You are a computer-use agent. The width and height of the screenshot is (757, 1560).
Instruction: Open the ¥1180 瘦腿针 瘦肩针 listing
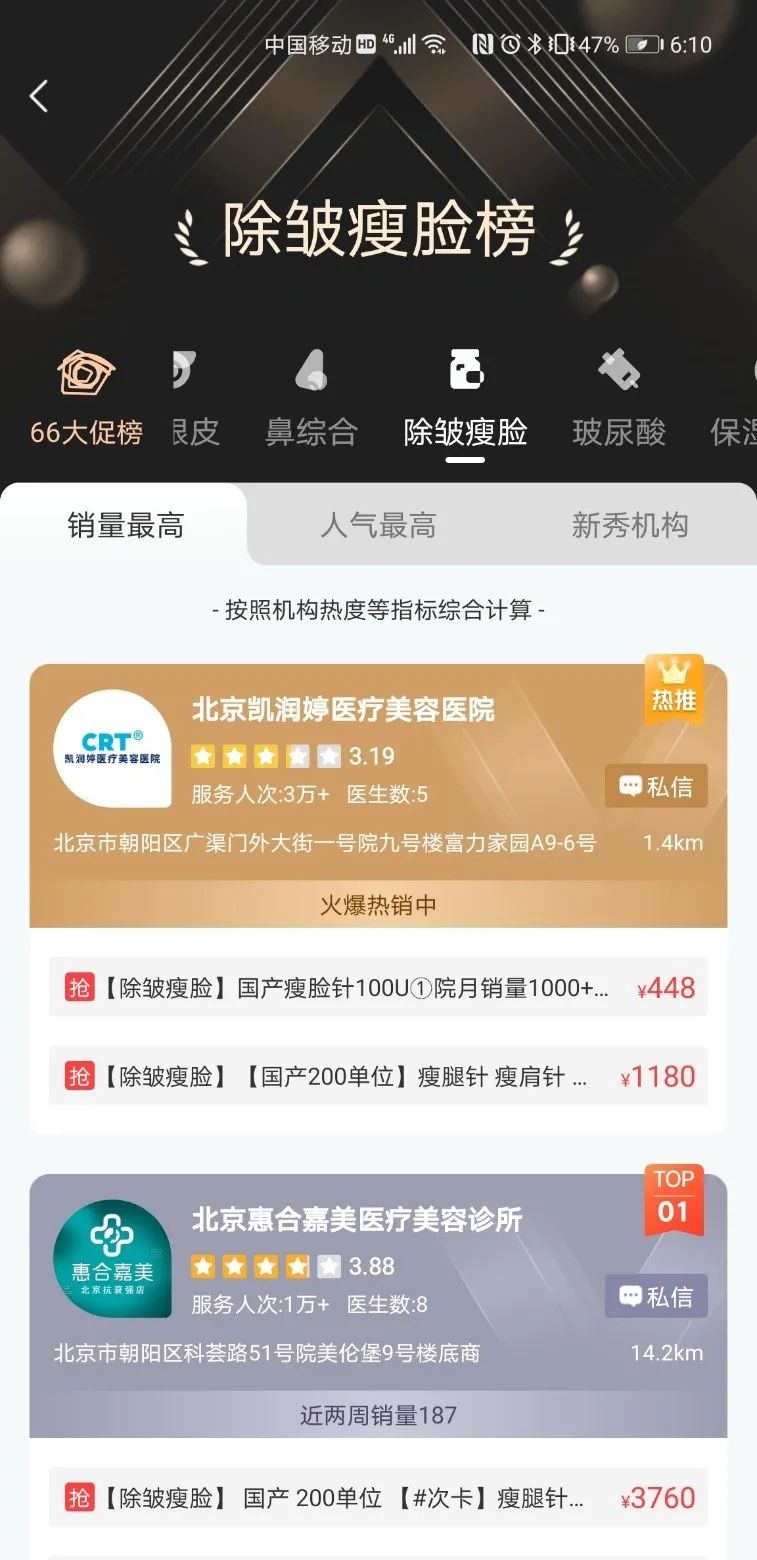point(378,1076)
